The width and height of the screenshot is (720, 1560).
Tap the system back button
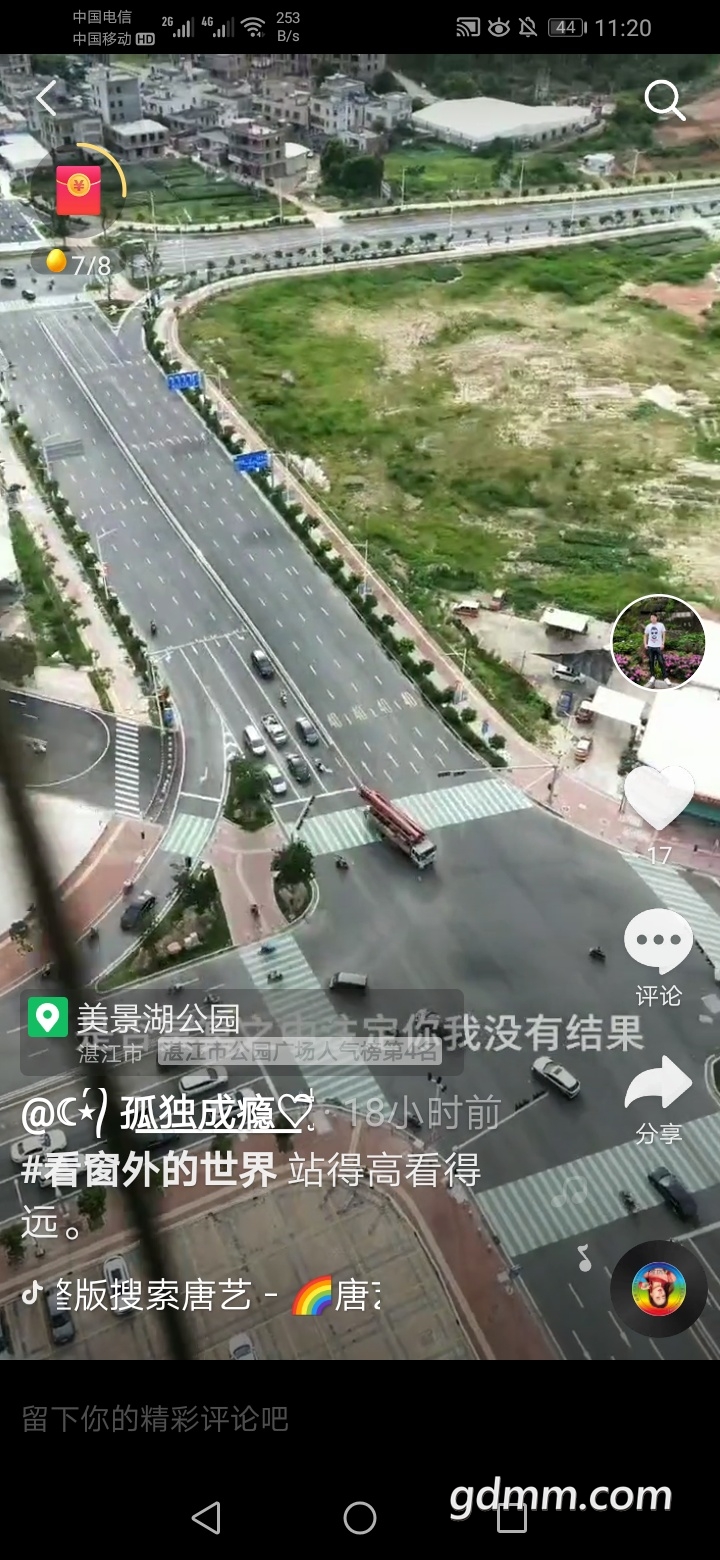(206, 1518)
